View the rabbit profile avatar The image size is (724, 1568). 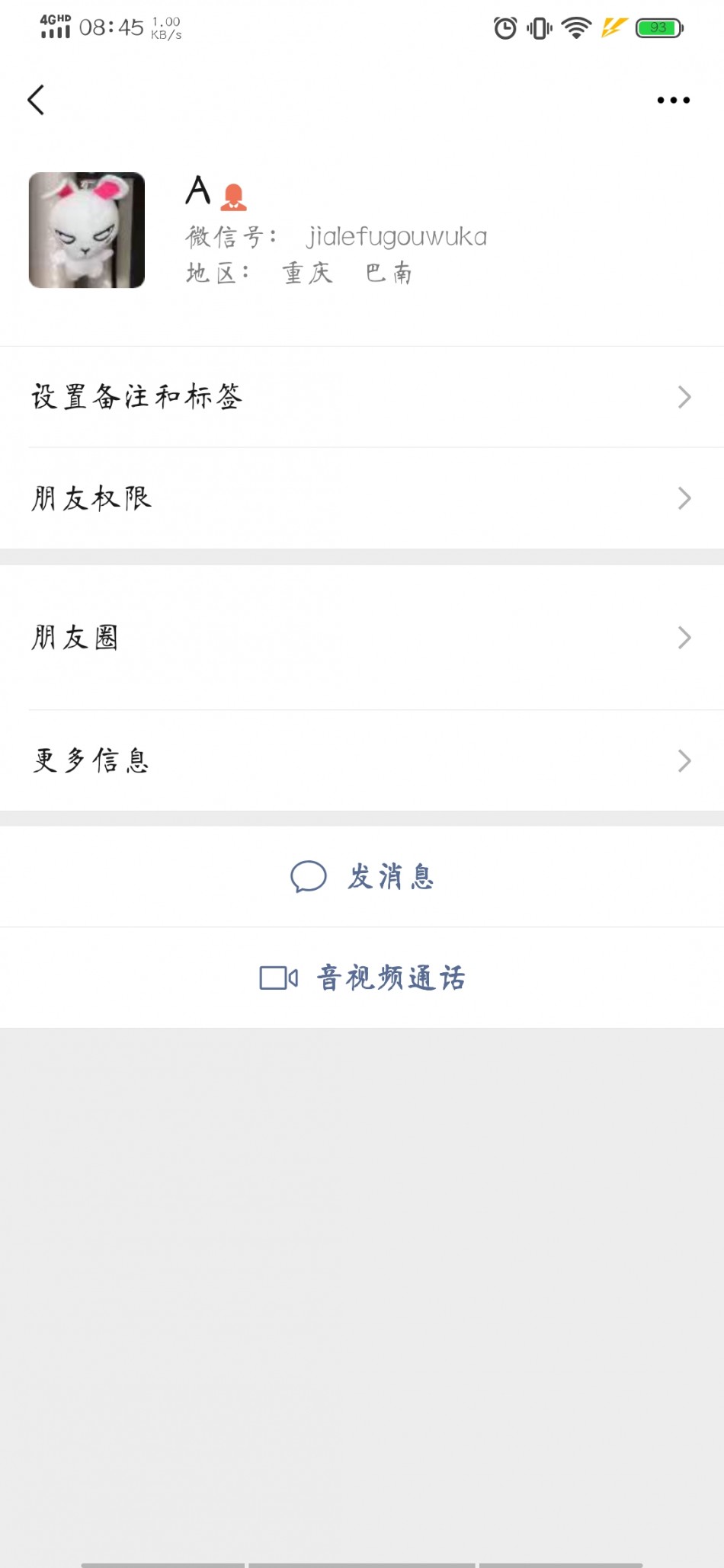point(87,230)
